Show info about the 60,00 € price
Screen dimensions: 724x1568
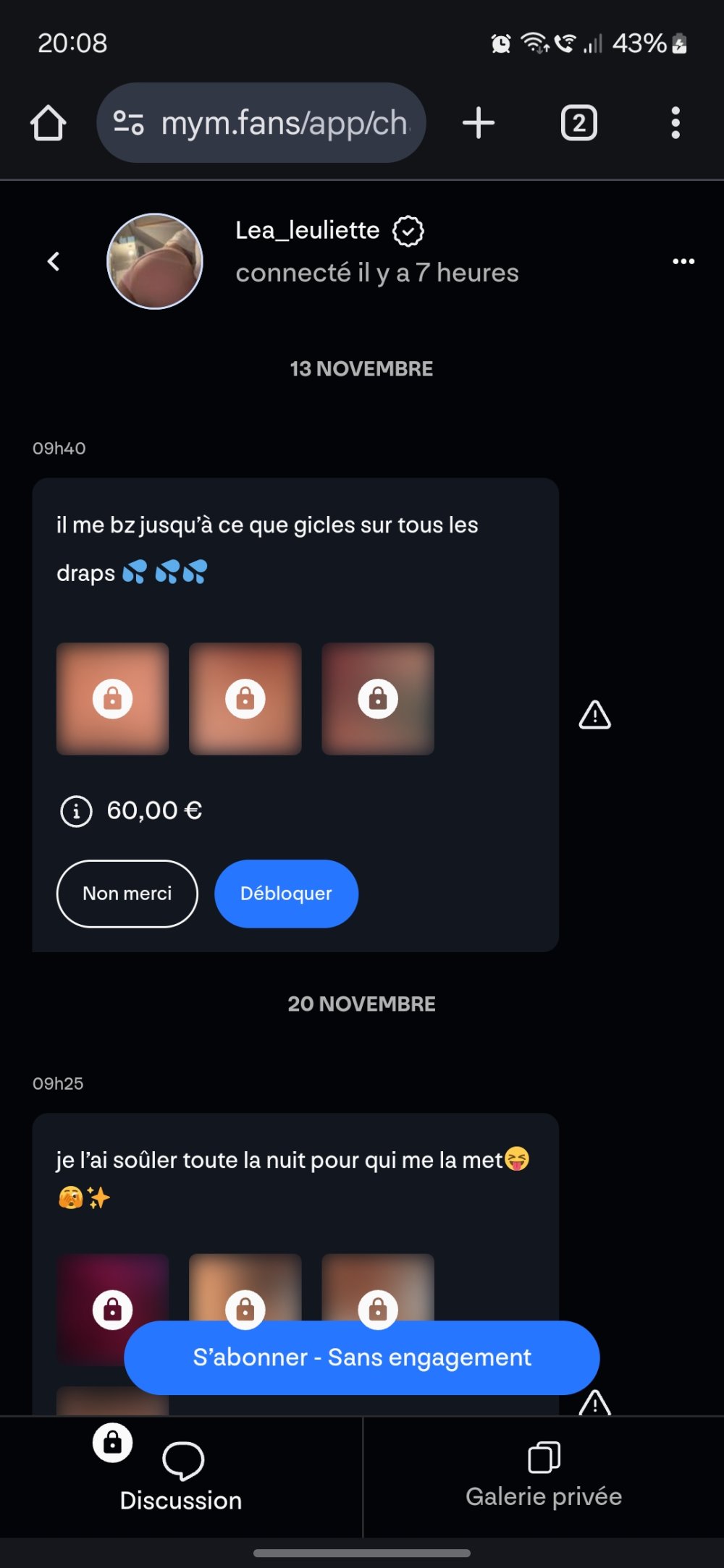(x=76, y=811)
